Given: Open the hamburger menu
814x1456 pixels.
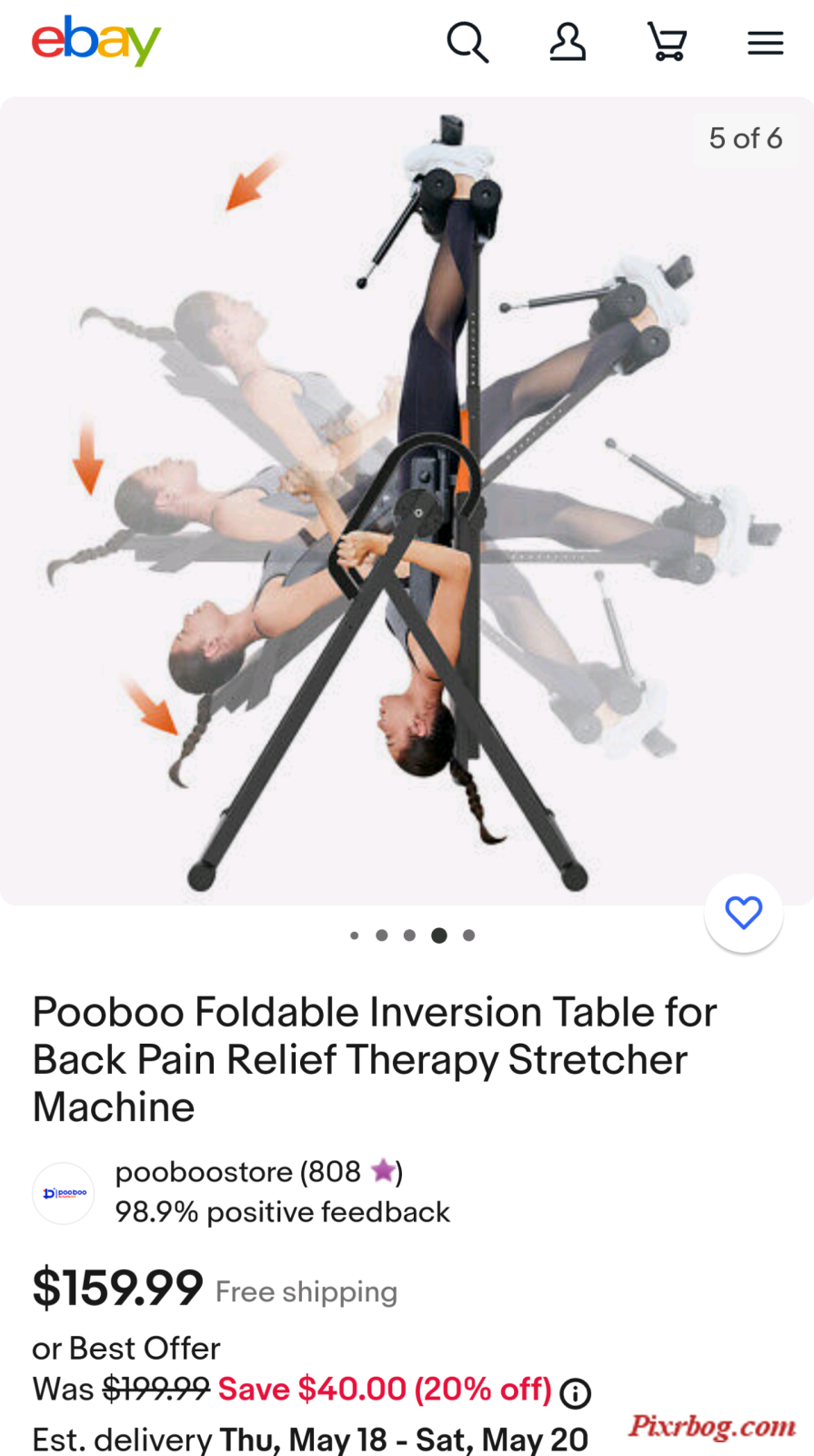Looking at the screenshot, I should coord(766,43).
